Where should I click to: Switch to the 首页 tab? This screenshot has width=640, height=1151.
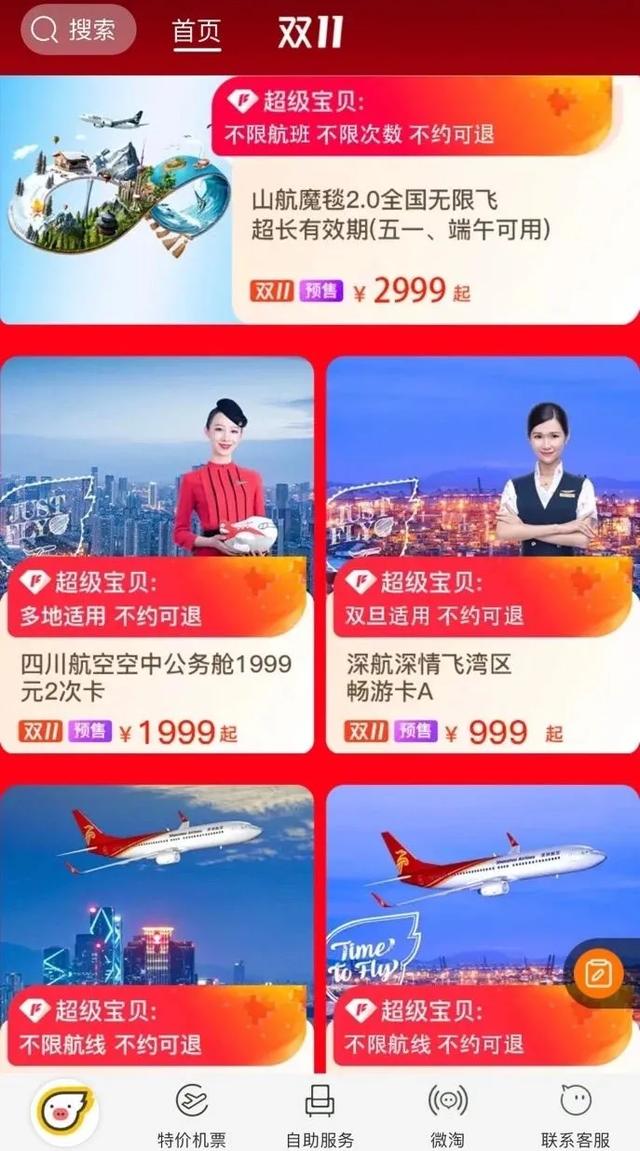196,32
